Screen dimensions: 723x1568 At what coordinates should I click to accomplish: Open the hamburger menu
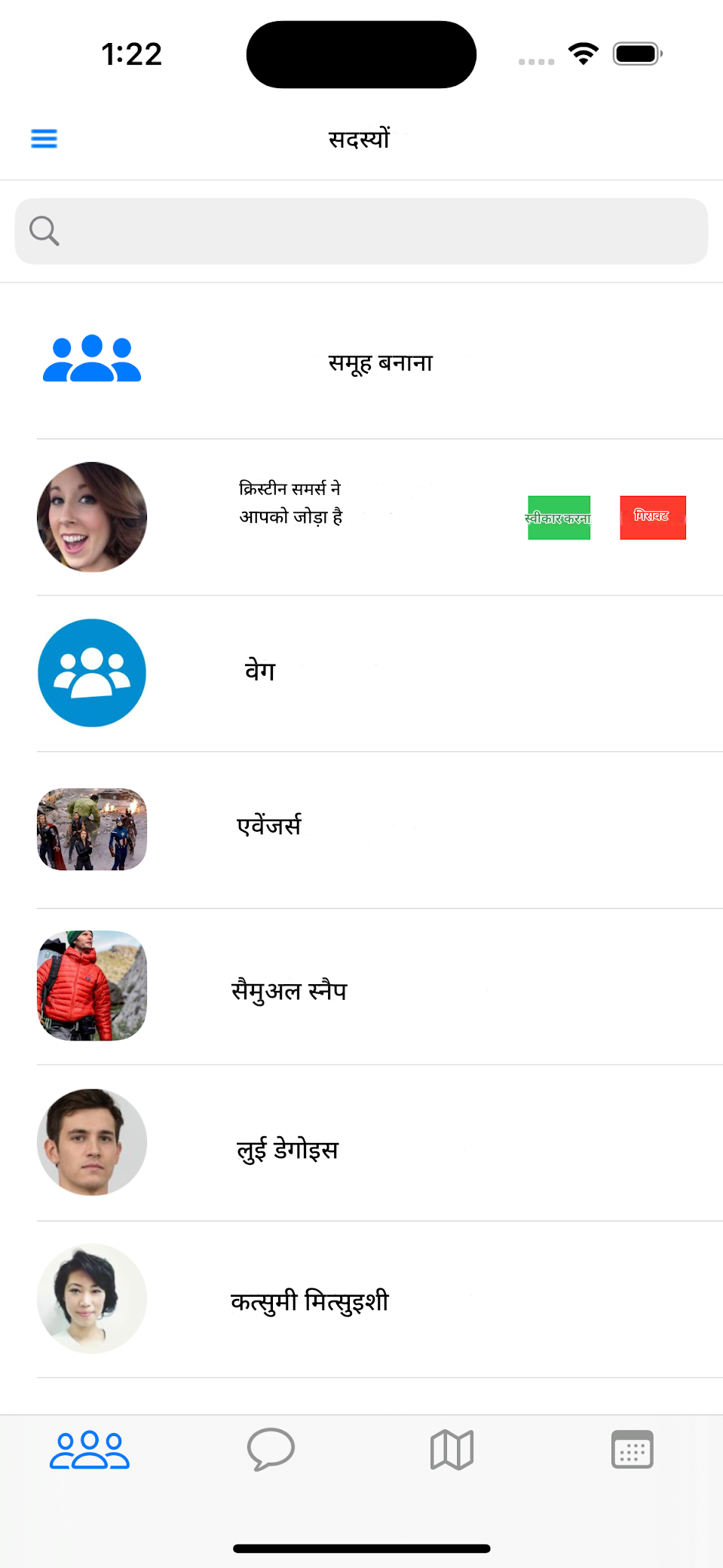coord(43,139)
